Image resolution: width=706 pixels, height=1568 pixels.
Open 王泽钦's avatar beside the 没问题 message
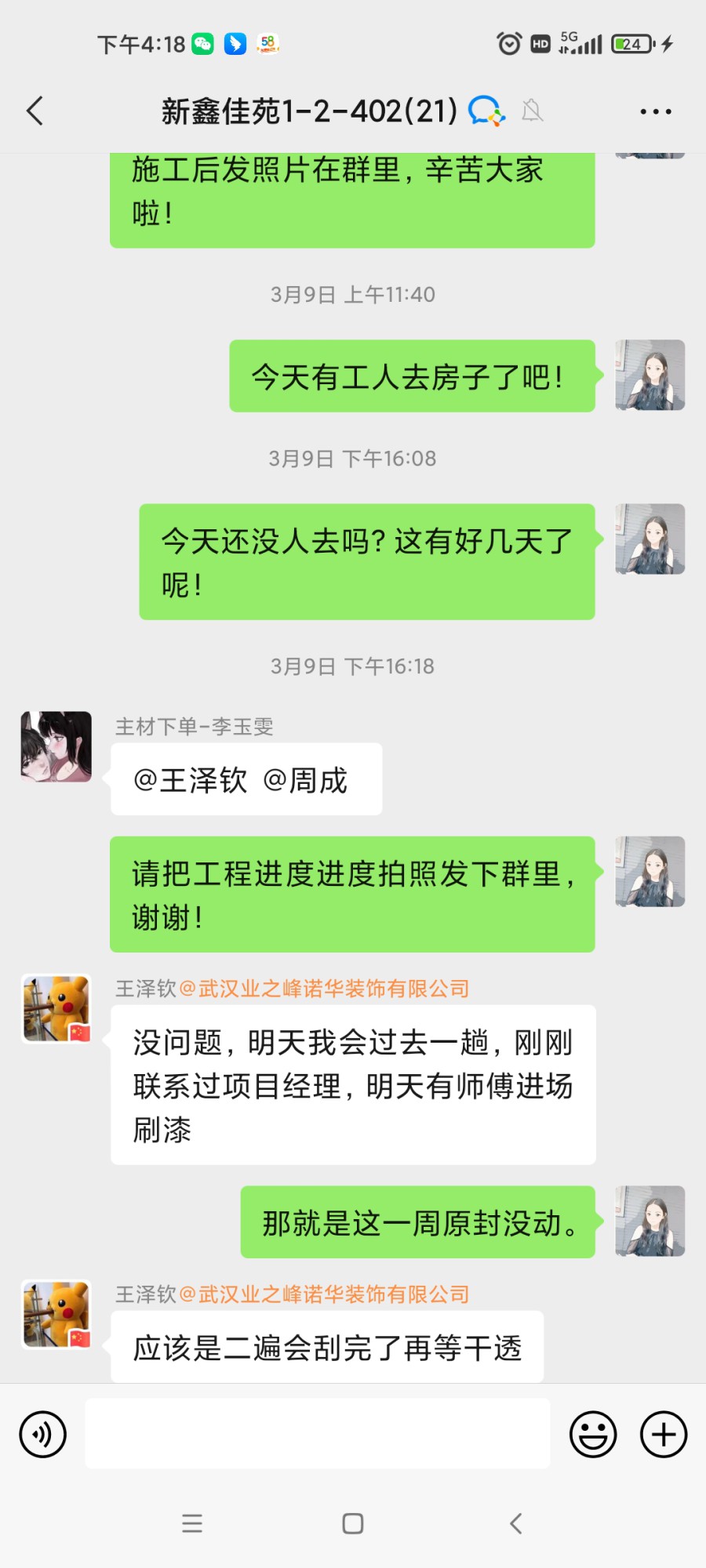(56, 1009)
